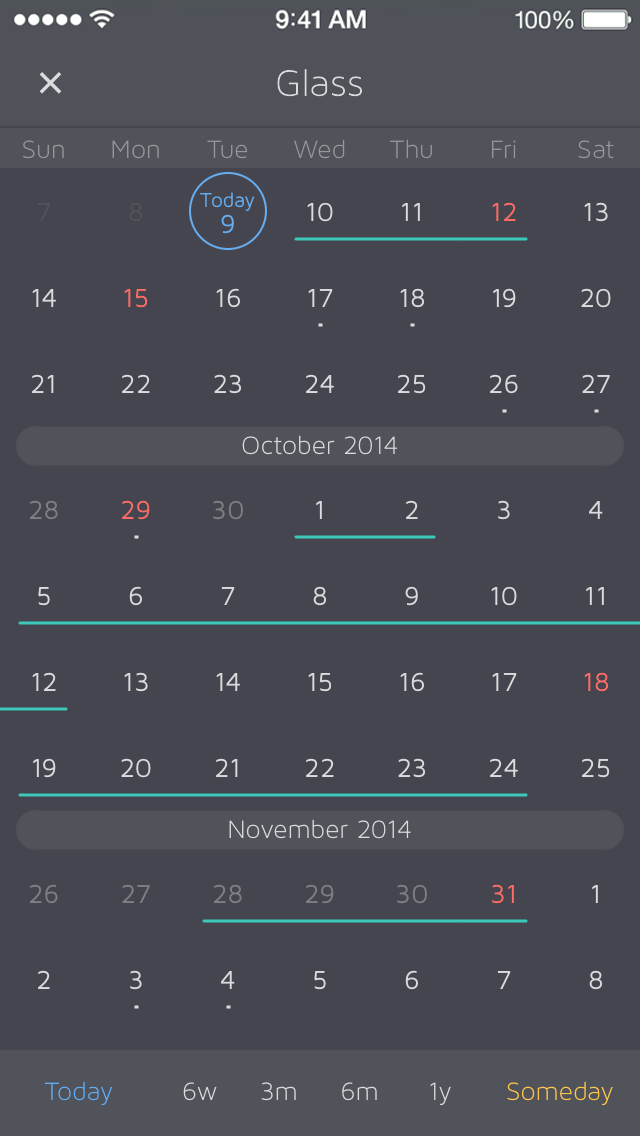
Task: Select red date 31 on Friday
Action: (x=504, y=895)
